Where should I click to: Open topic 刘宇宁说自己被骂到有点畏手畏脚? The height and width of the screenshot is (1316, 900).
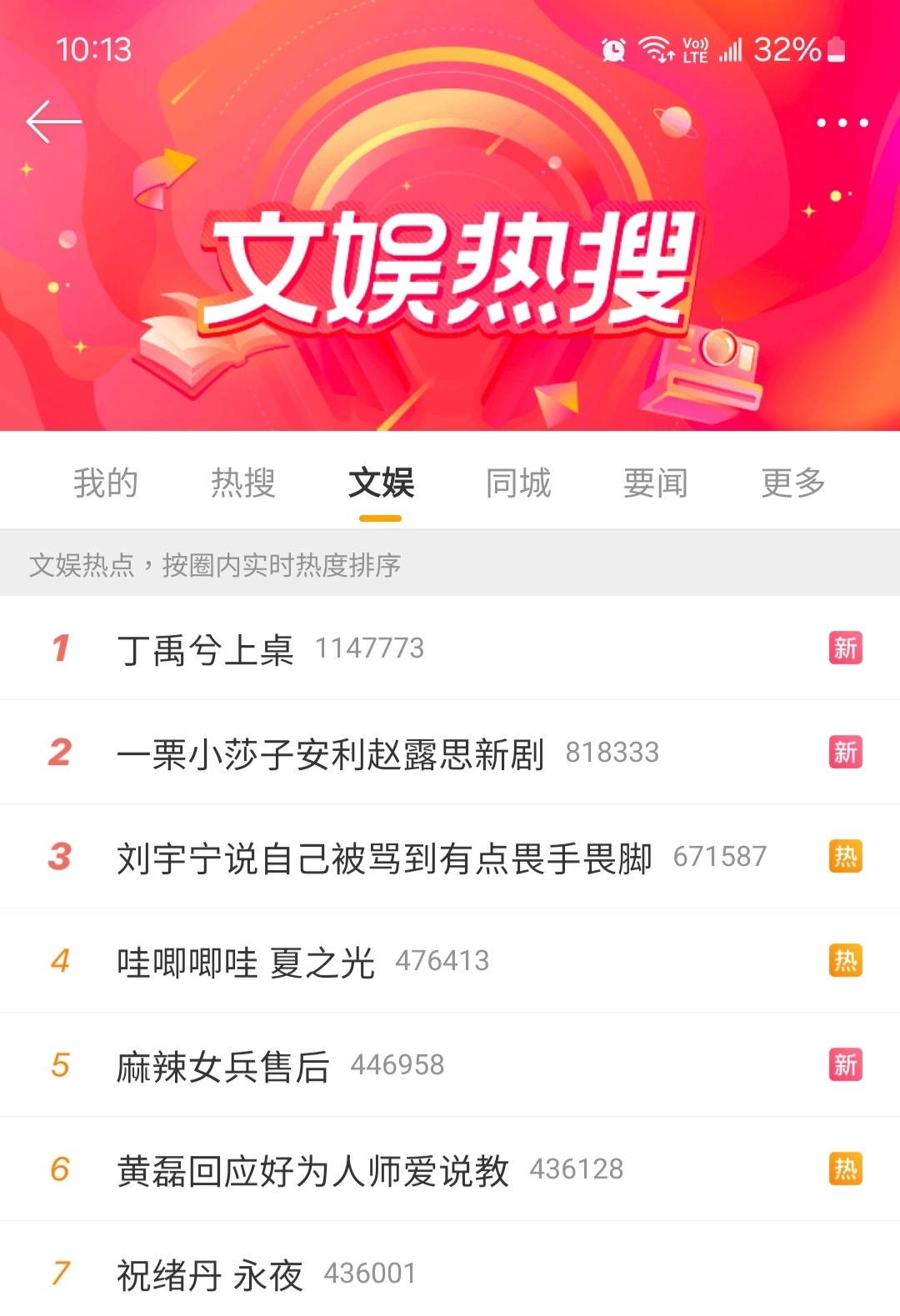[384, 858]
